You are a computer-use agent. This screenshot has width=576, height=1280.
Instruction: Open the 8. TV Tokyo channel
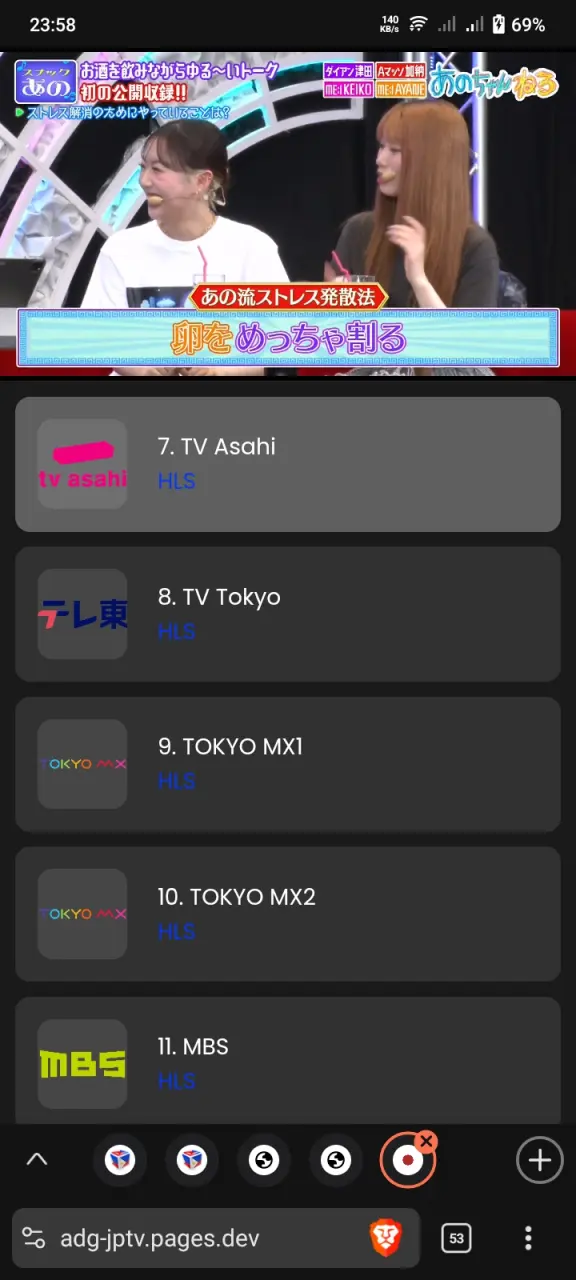(x=288, y=614)
